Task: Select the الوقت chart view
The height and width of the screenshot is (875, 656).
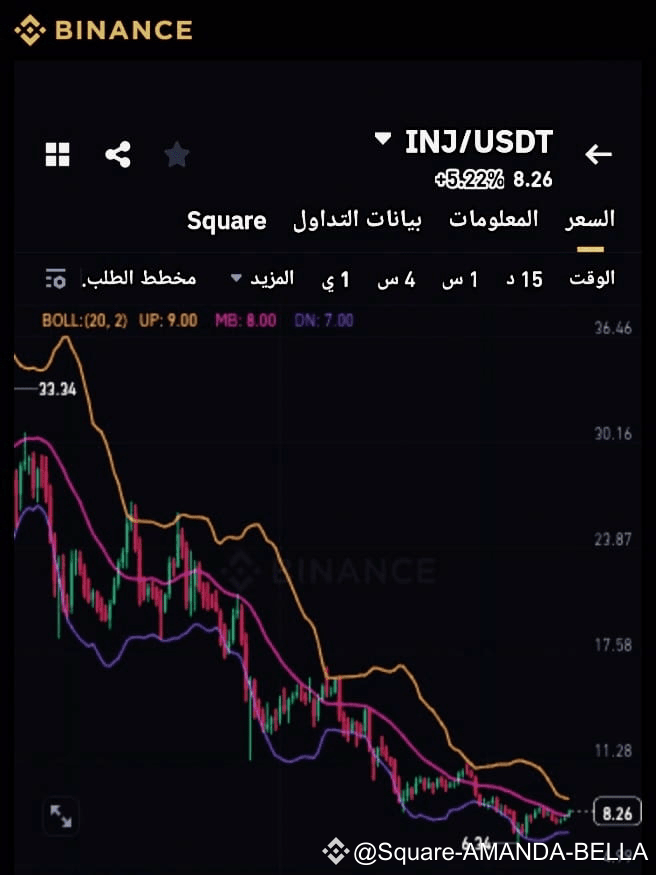Action: tap(592, 278)
